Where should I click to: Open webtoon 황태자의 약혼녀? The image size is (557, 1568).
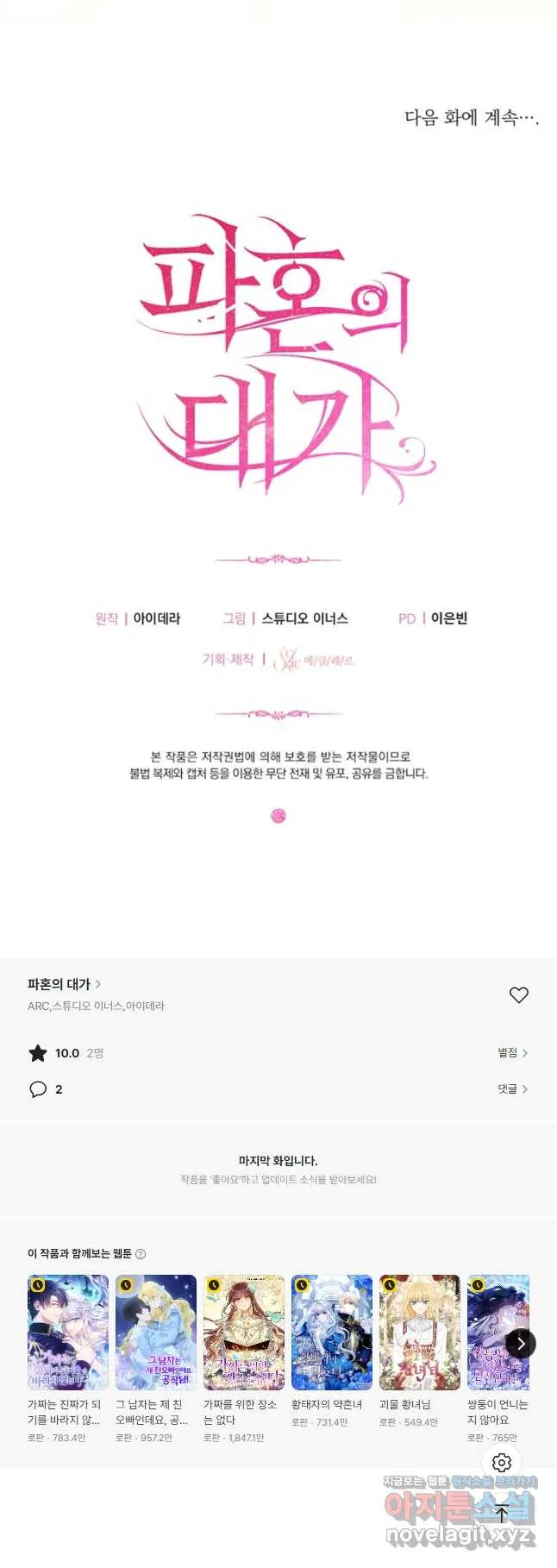[332, 1332]
